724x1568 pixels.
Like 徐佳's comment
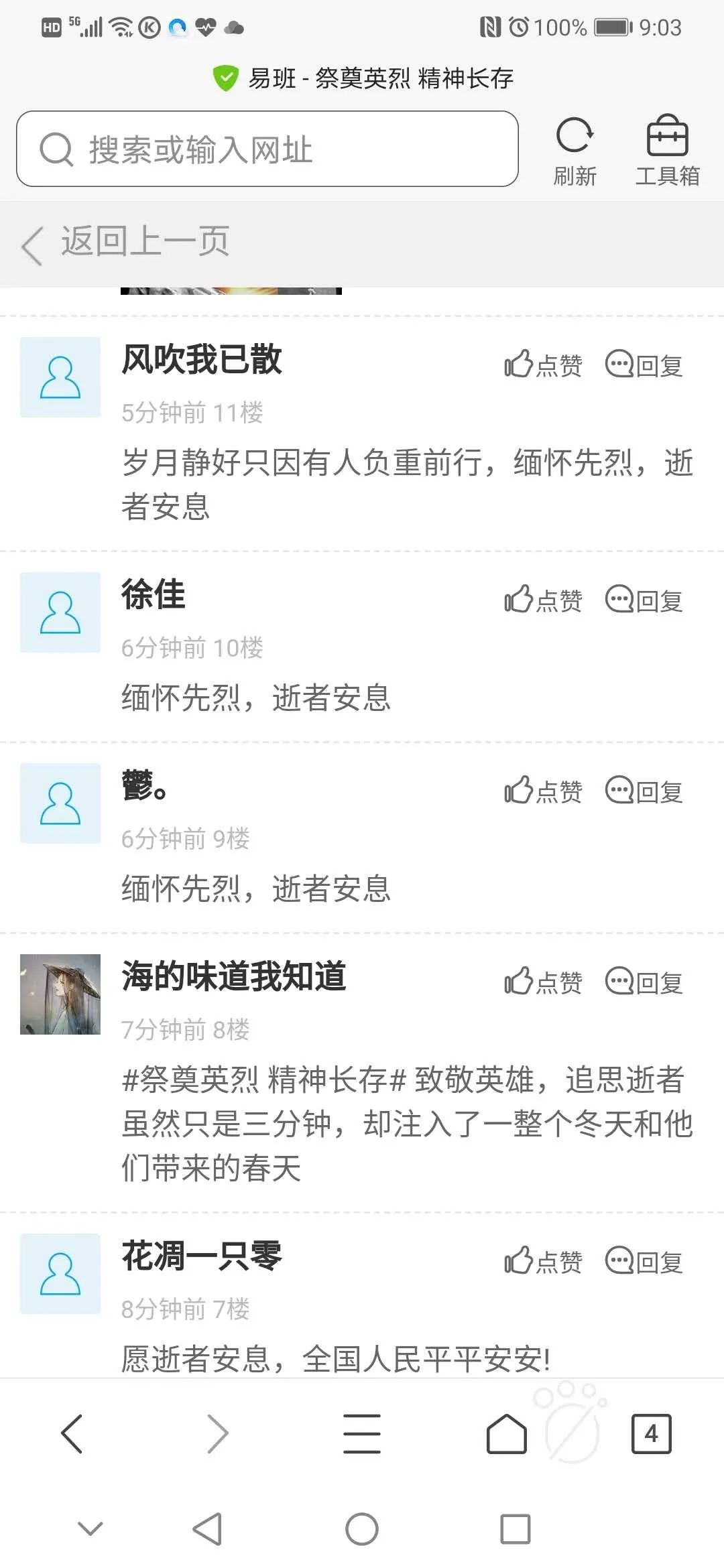pos(544,600)
